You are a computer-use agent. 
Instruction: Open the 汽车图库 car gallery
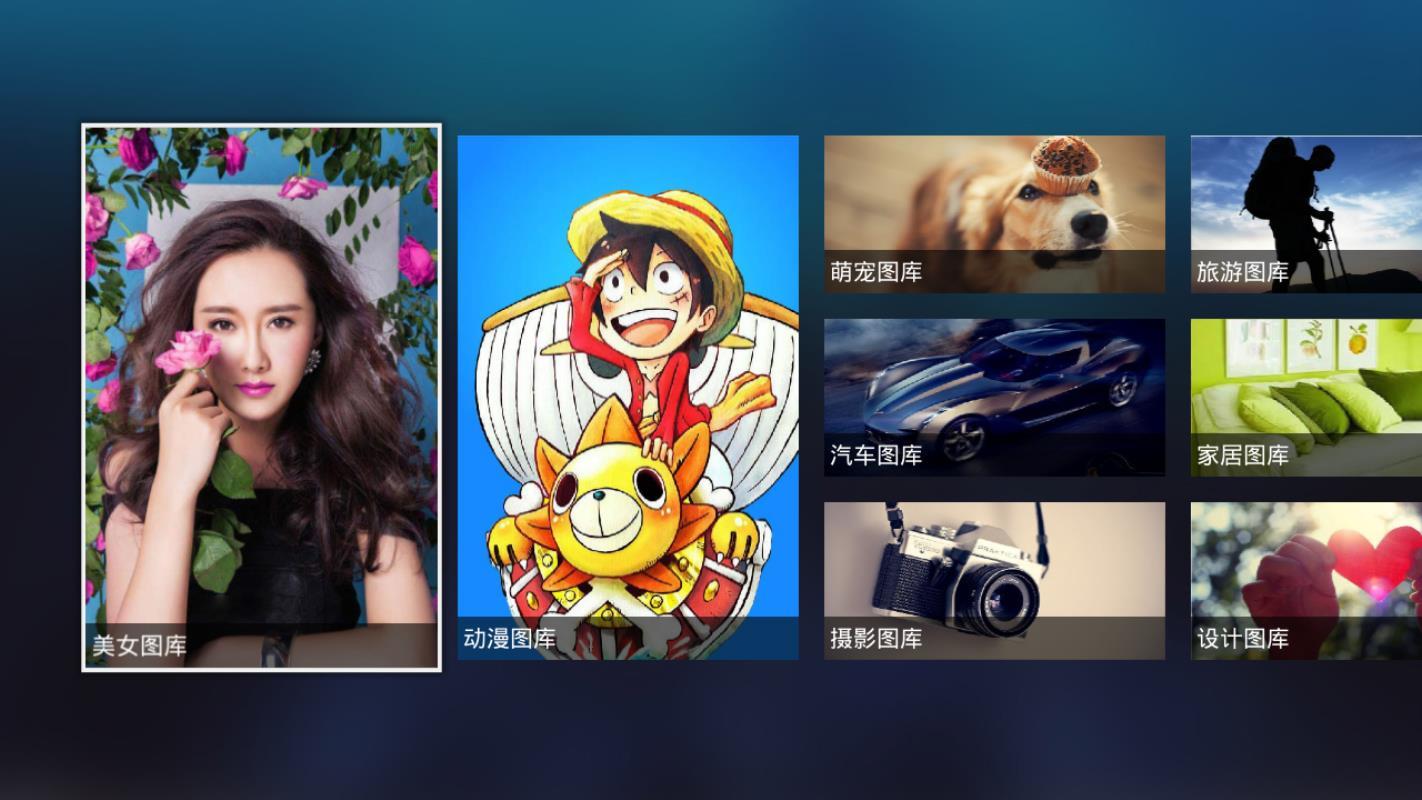(994, 397)
